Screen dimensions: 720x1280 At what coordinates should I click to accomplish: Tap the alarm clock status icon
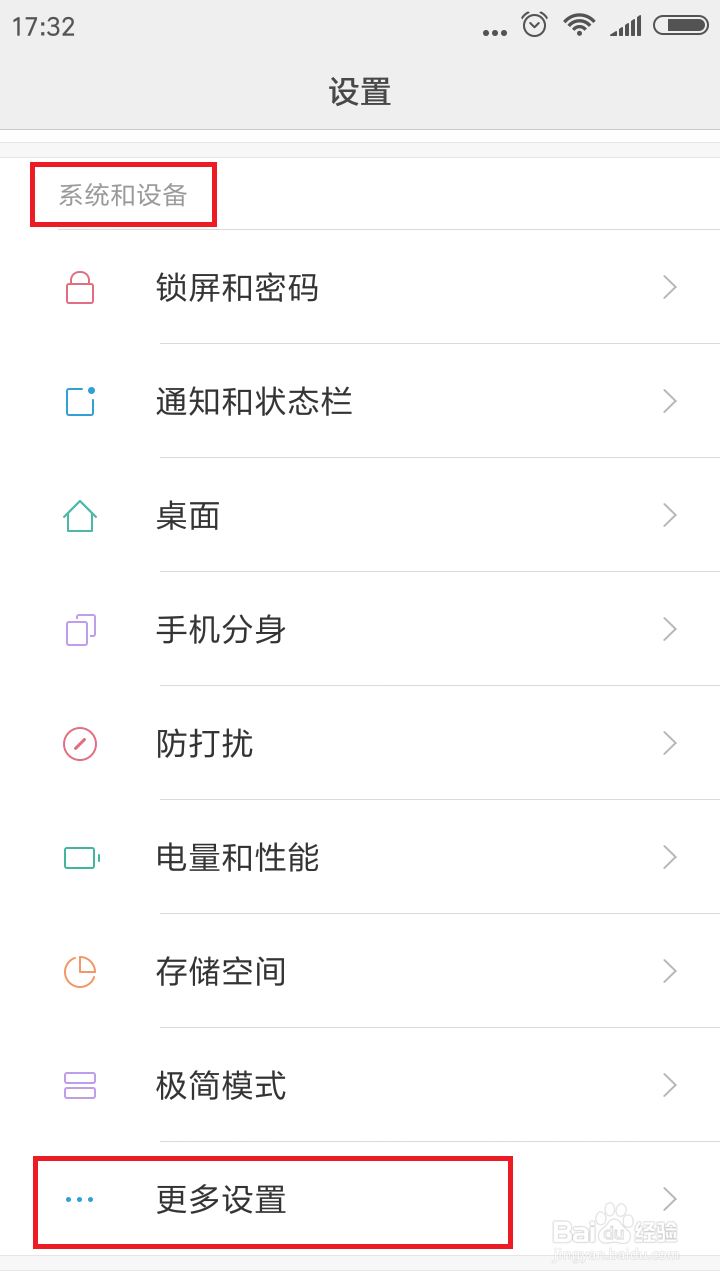(534, 26)
